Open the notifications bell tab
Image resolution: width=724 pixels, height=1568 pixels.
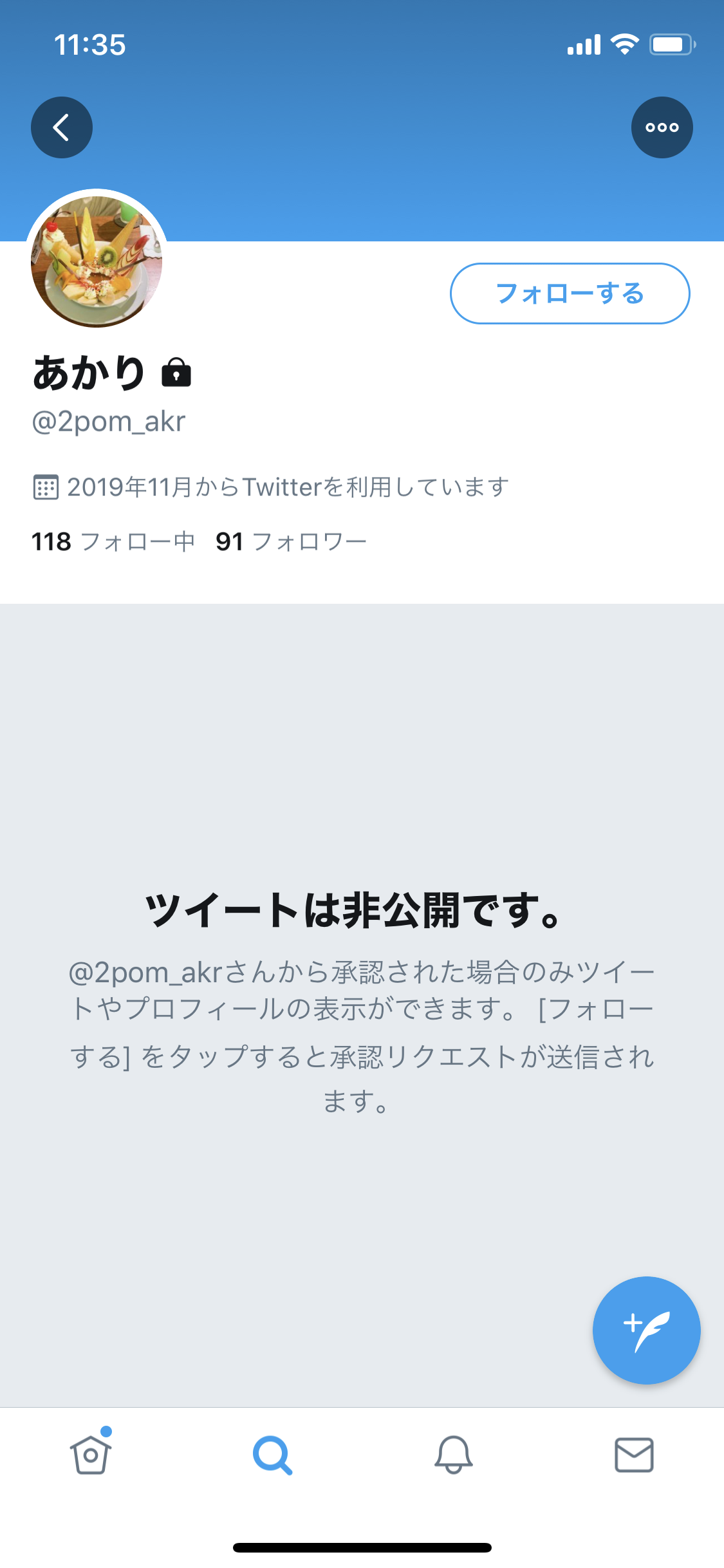[454, 1455]
